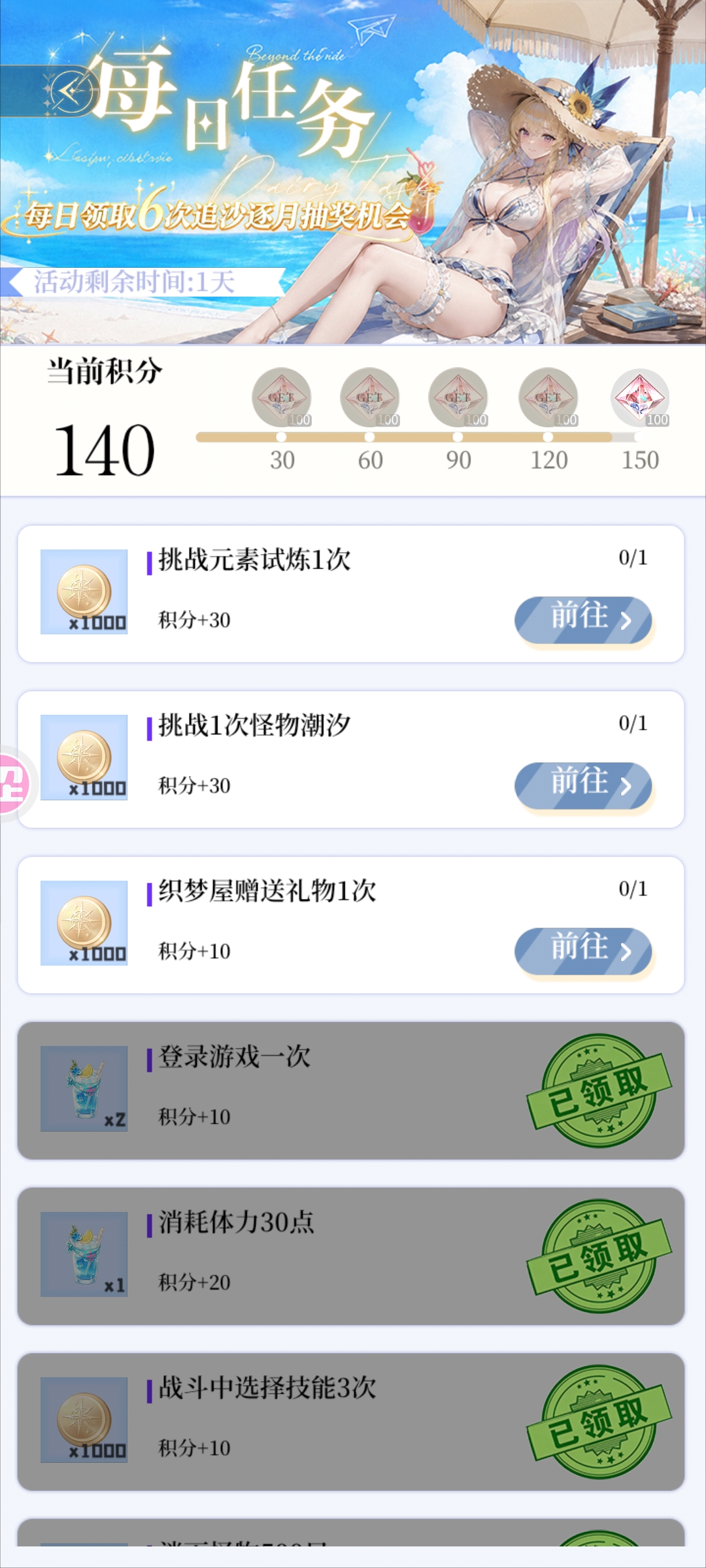Open the pink floating icon on left edge
This screenshot has height=1568, width=706.
click(14, 783)
